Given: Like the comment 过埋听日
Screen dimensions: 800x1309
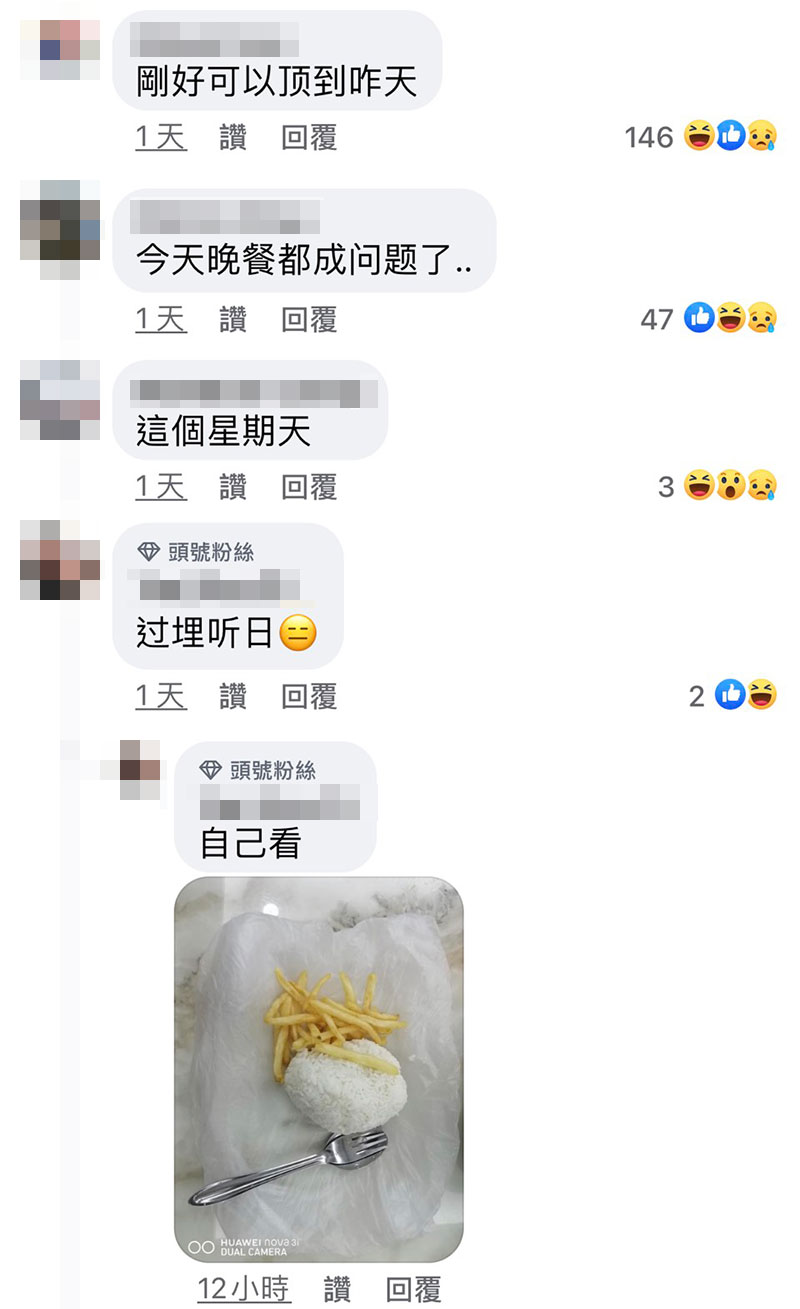Looking at the screenshot, I should pos(233,696).
